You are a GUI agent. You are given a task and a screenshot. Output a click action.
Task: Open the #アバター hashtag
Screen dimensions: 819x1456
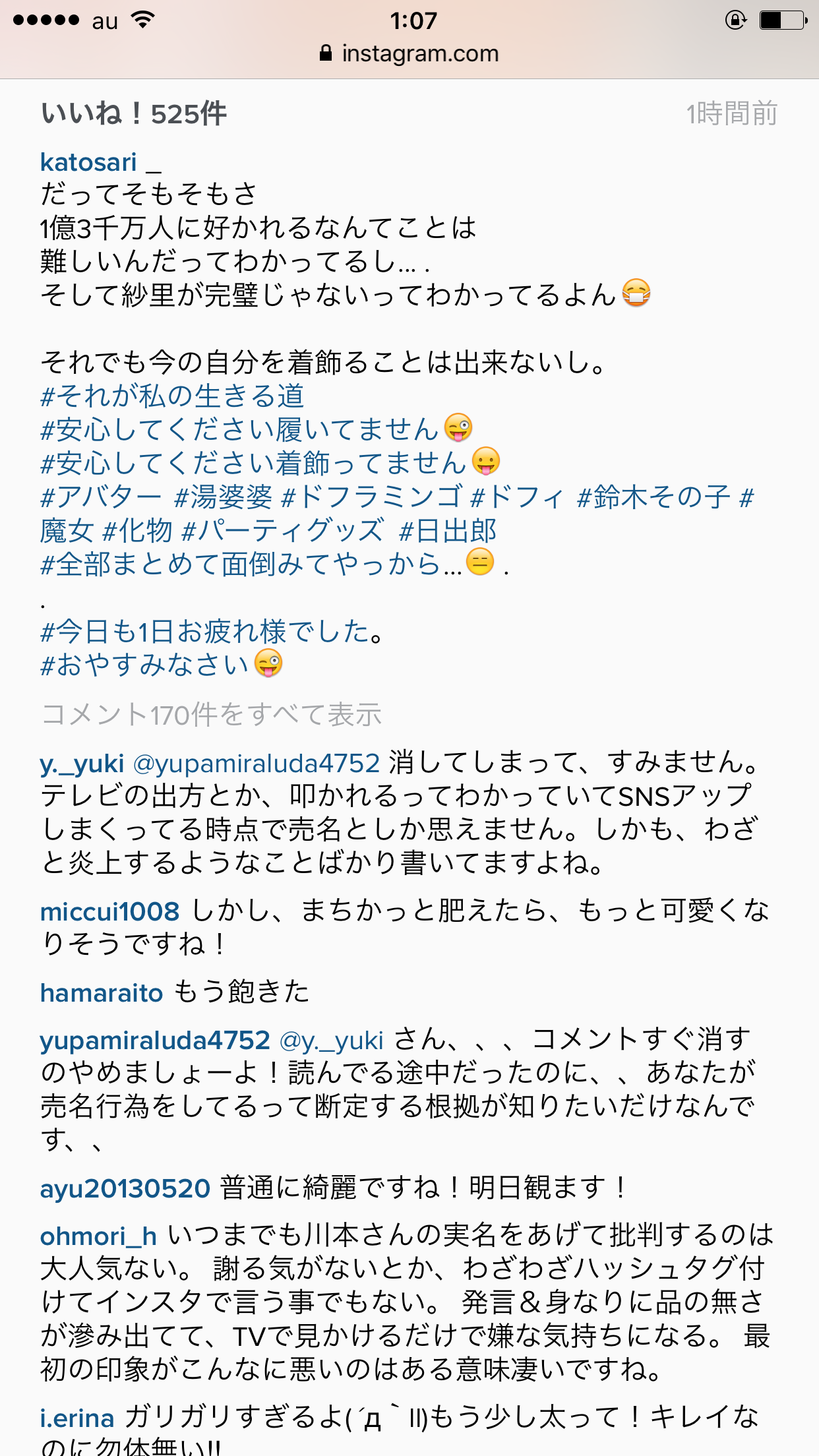point(101,497)
